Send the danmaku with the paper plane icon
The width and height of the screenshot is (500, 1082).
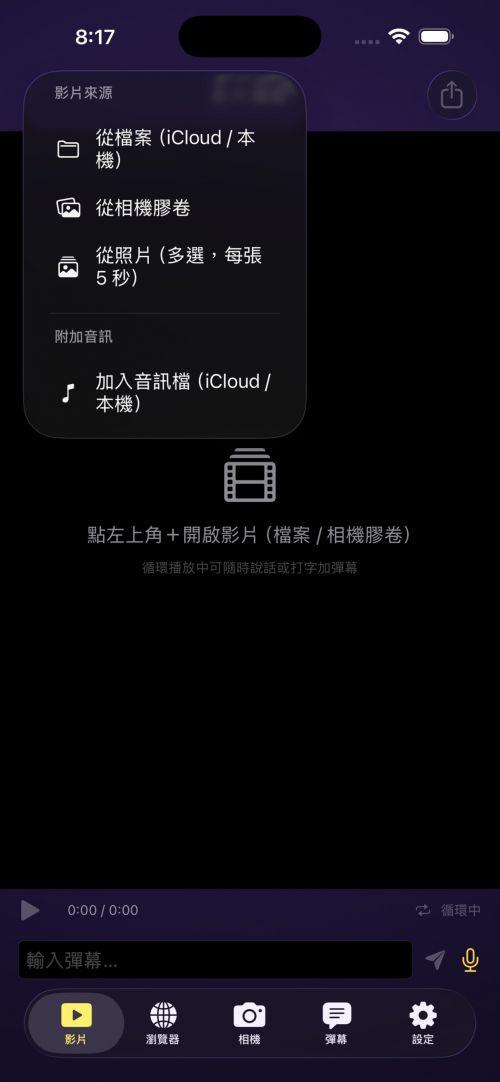click(x=435, y=960)
